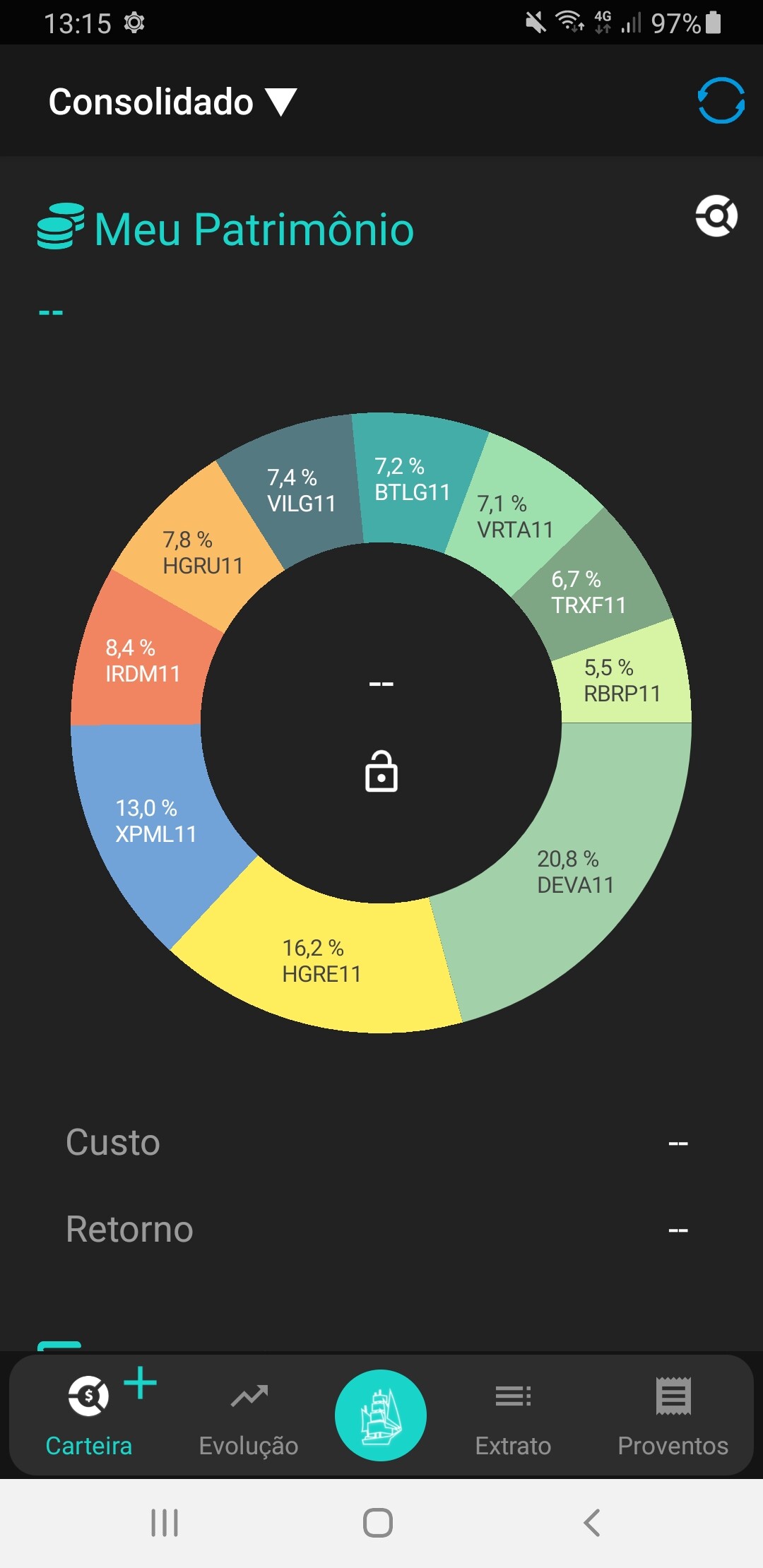Viewport: 763px width, 1568px height.
Task: Select the HGRE11 slice in the chart
Action: pos(321,961)
